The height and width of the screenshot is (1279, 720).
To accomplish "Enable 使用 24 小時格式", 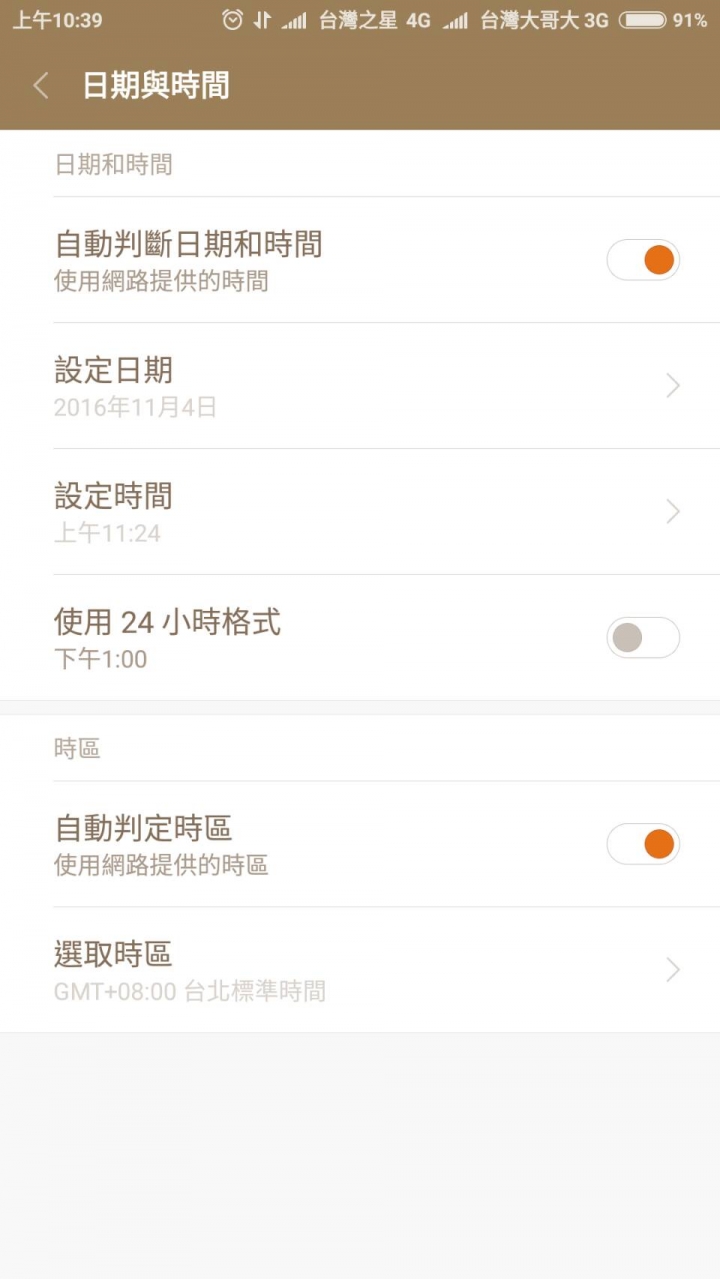I will [643, 638].
